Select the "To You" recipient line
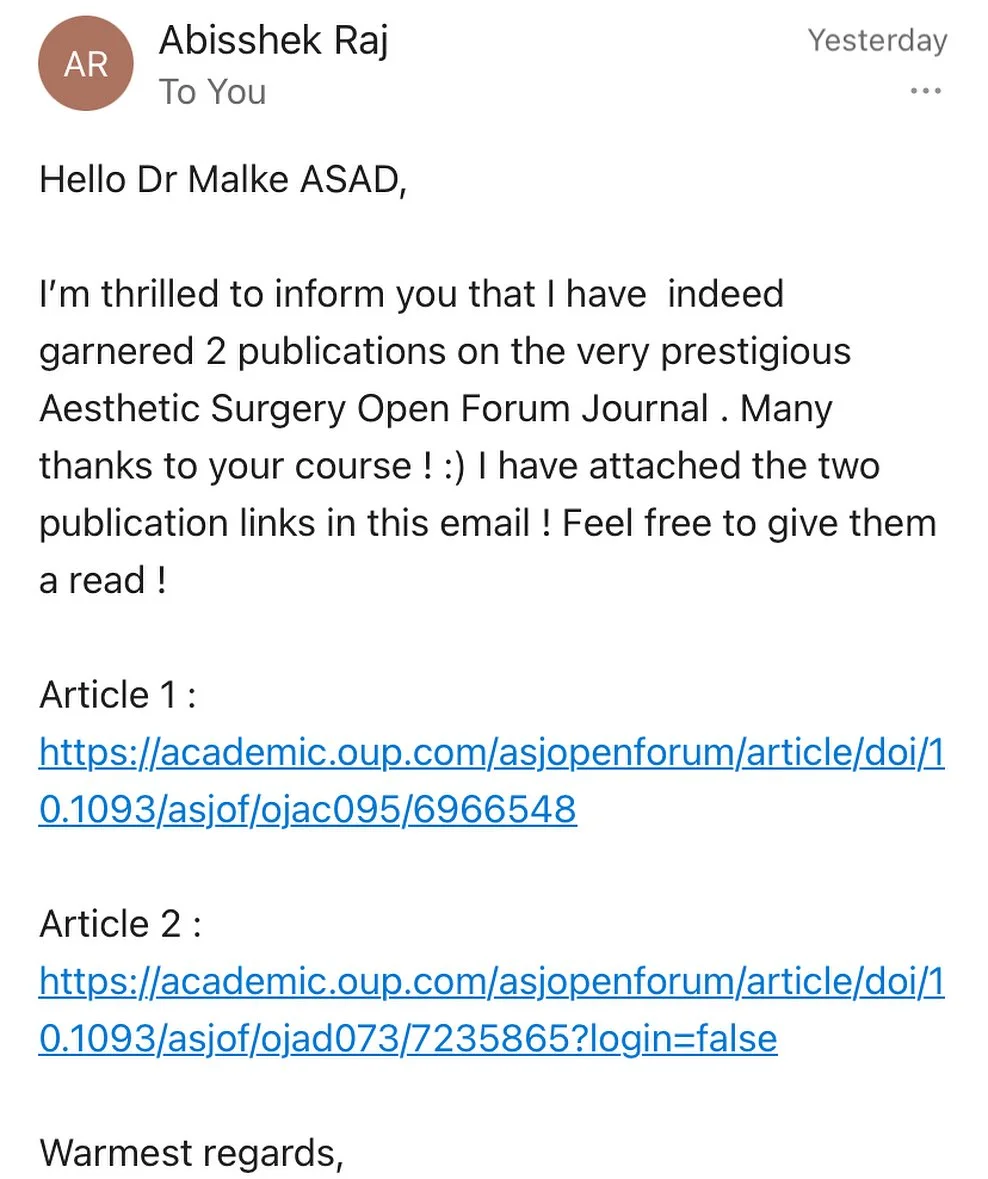 212,91
